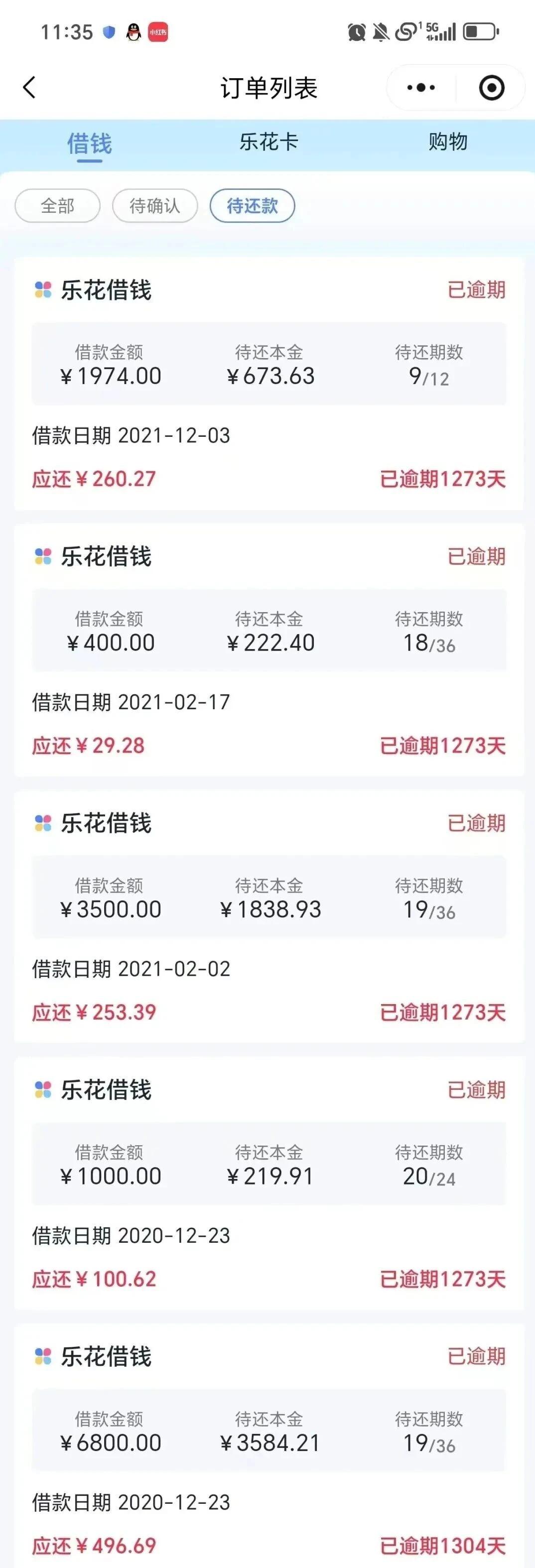Select the 待确认 filter chip
Viewport: 535px width, 1568px height.
153,206
